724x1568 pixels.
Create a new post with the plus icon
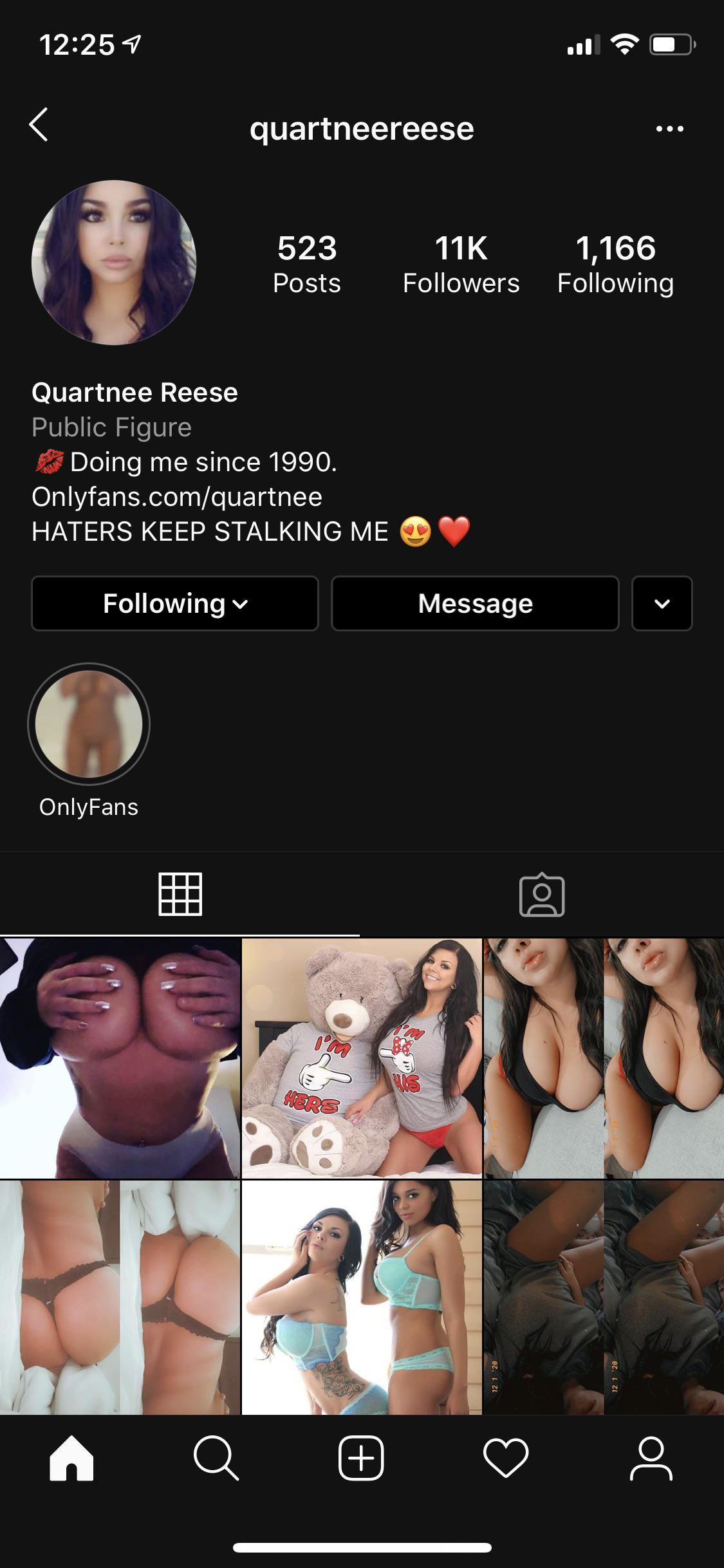pos(361,1458)
